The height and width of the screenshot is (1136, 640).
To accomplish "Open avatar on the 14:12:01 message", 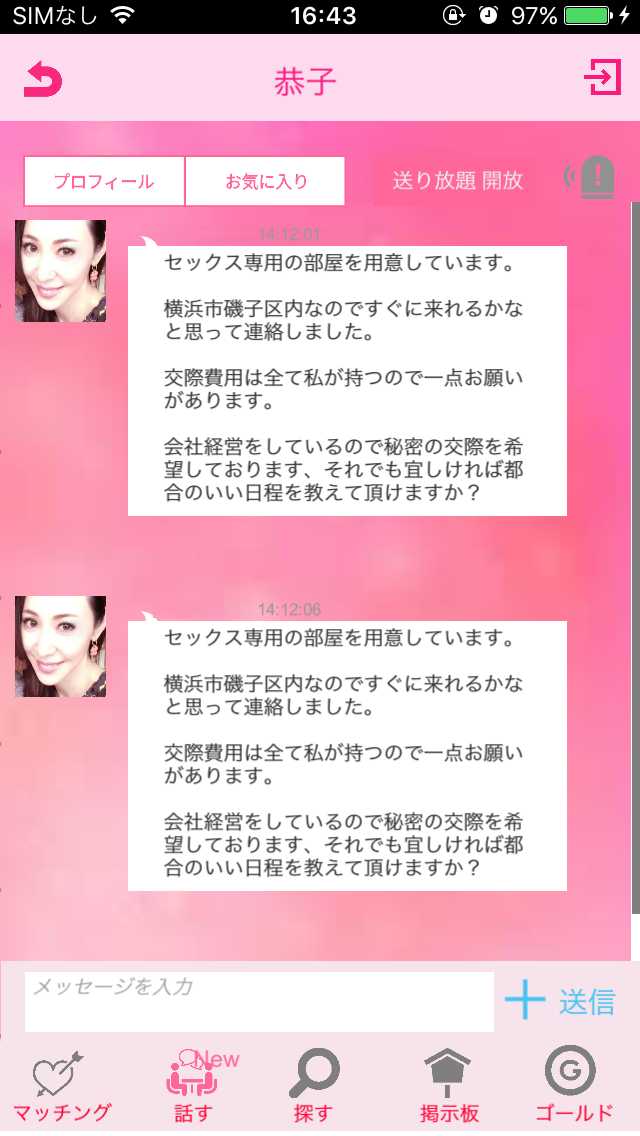I will (60, 271).
